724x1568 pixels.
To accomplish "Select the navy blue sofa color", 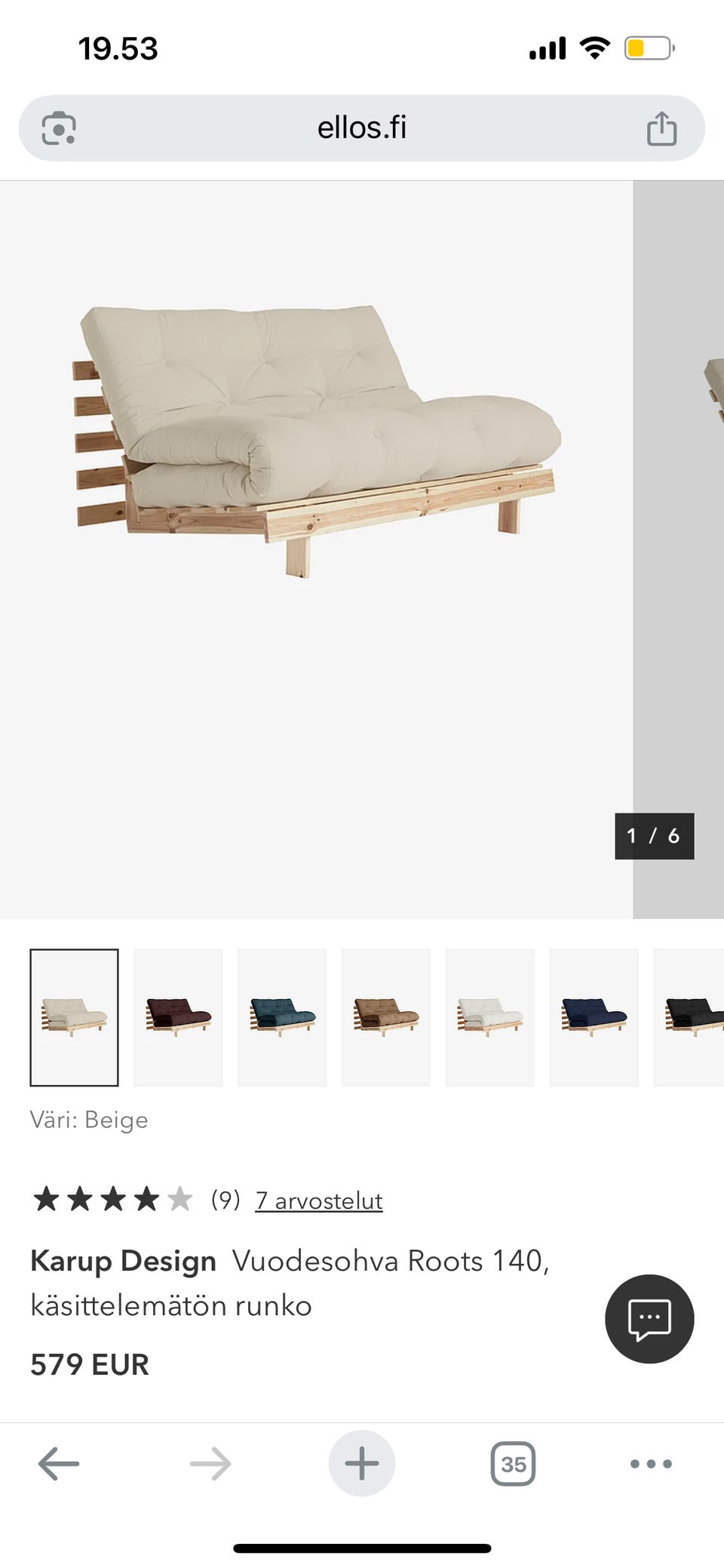I will click(594, 1017).
